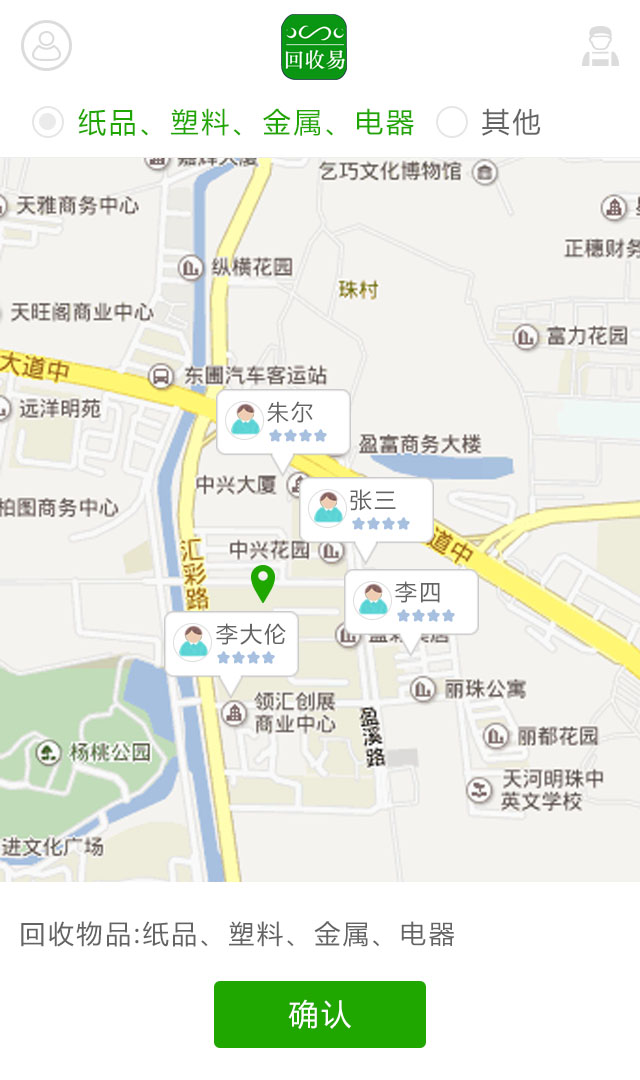Open the recycler worker icon

point(600,47)
